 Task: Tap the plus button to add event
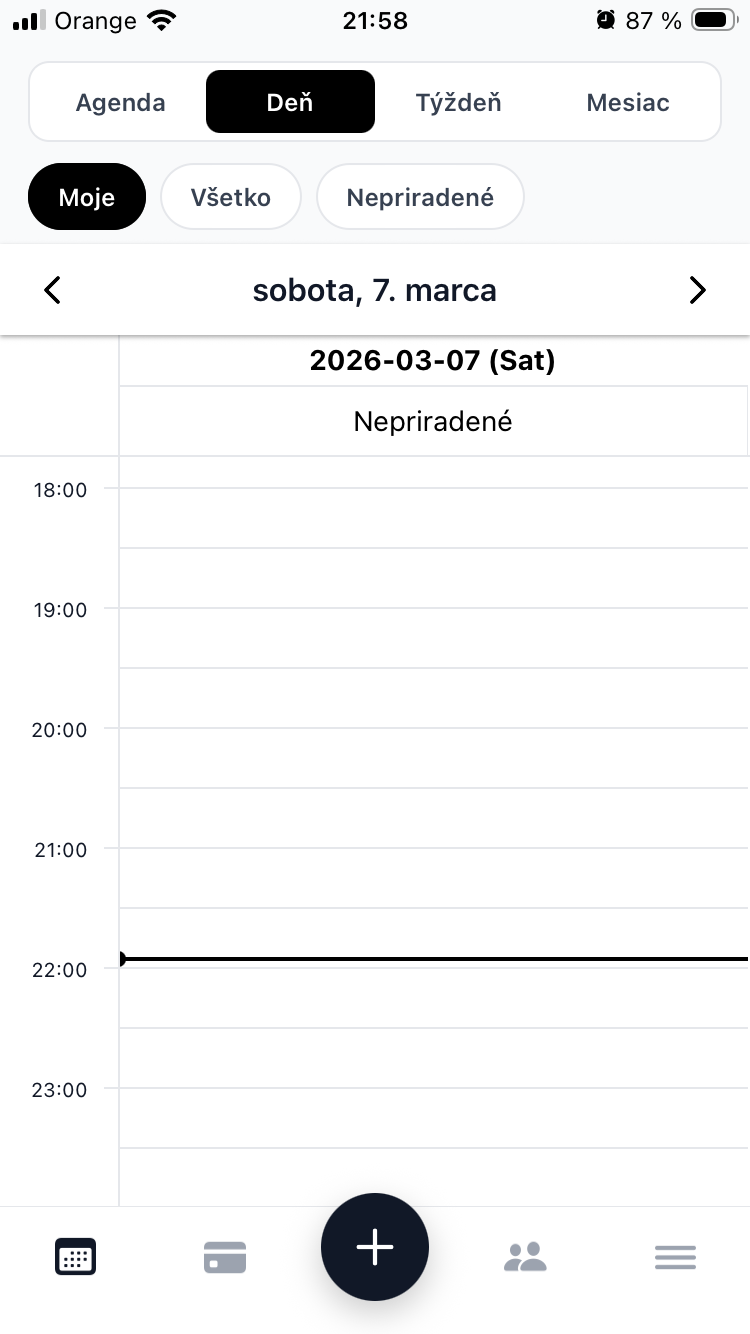(375, 1247)
